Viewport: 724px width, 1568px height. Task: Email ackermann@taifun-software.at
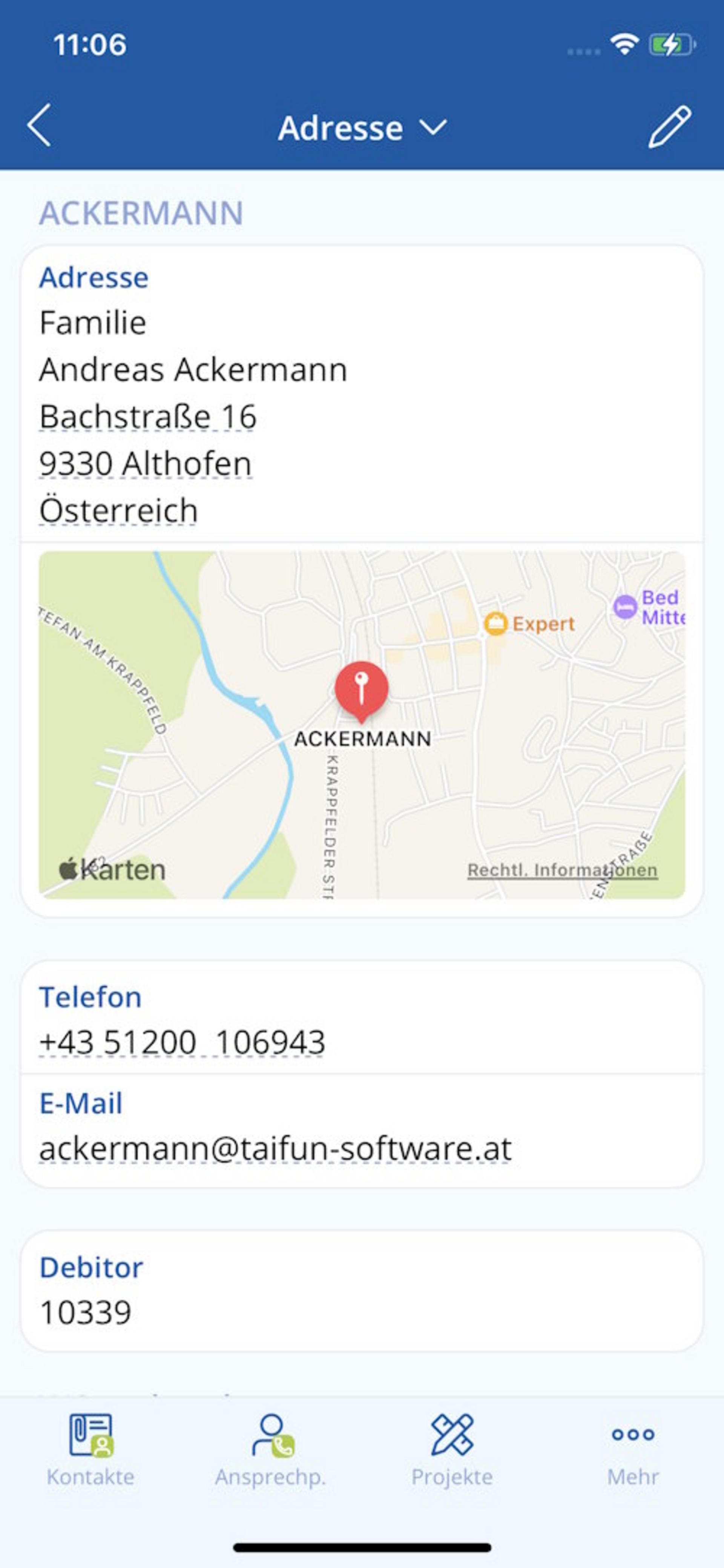275,1149
